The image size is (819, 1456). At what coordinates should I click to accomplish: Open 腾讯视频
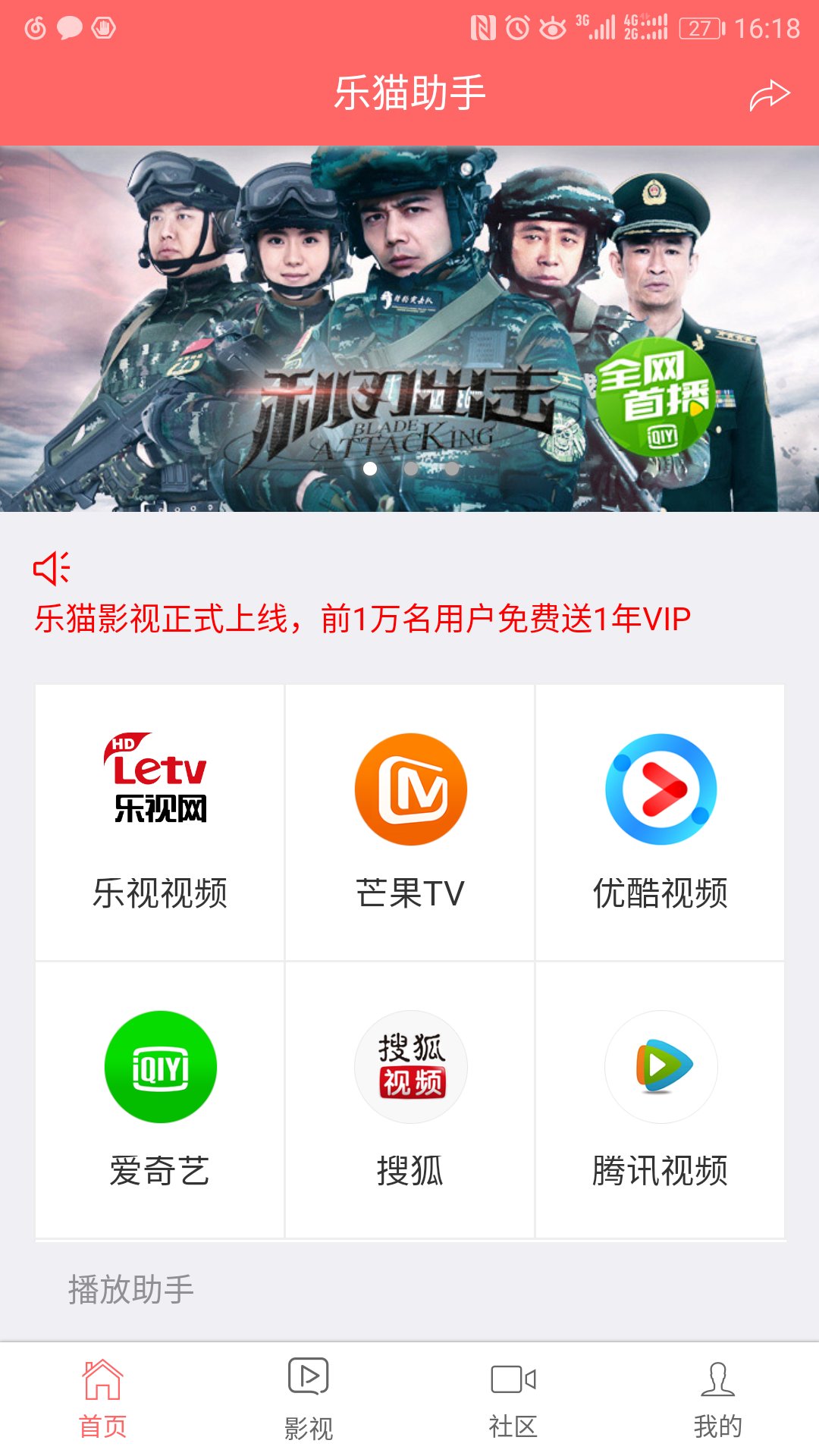661,1100
